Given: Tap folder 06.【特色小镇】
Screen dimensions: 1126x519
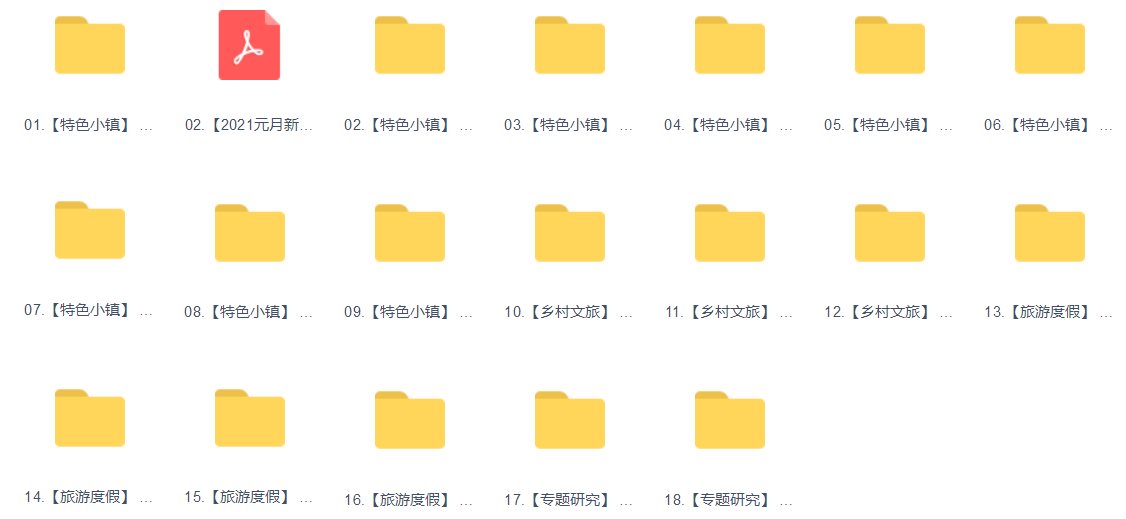Looking at the screenshot, I should coord(1049,46).
